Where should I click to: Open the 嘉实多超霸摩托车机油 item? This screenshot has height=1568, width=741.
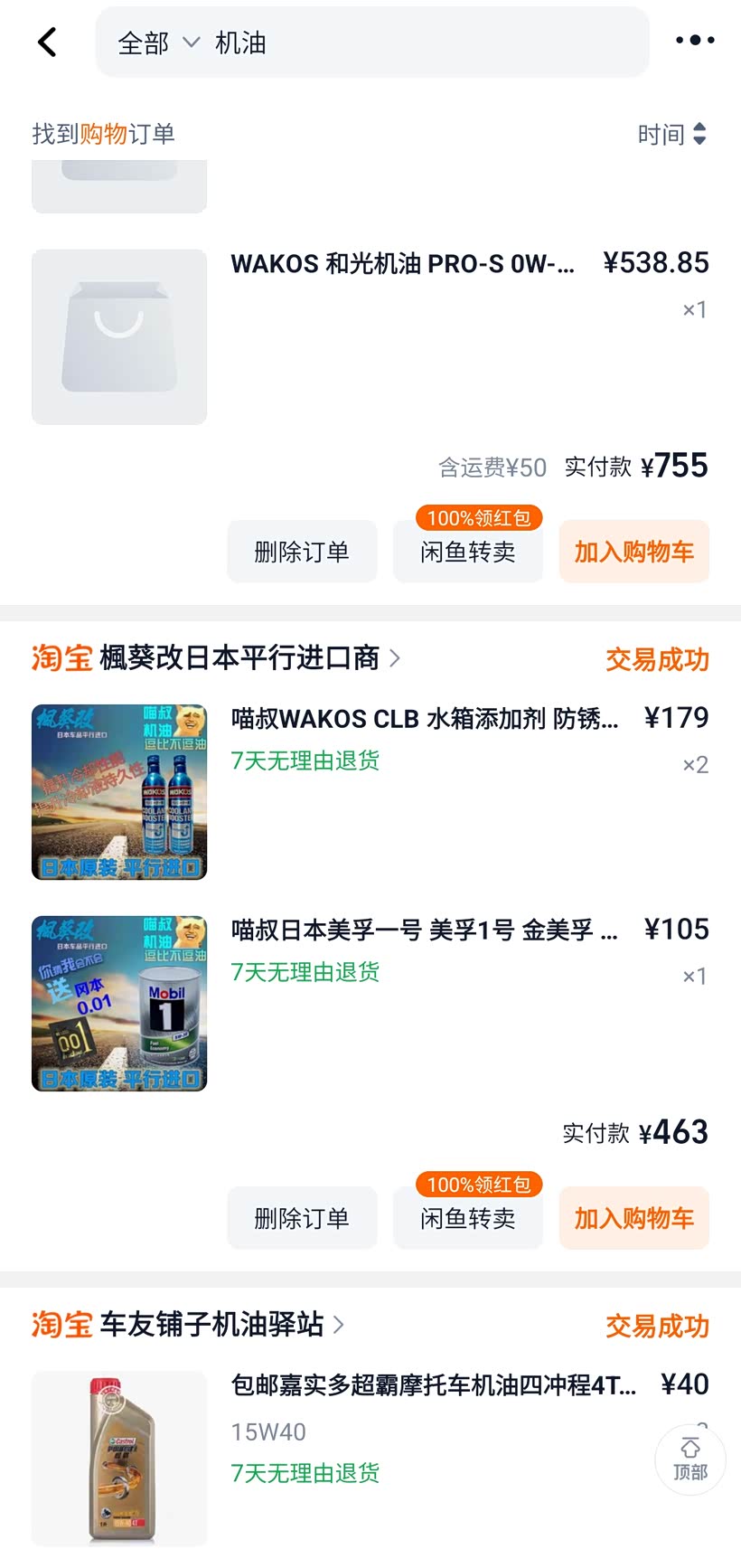click(434, 1385)
